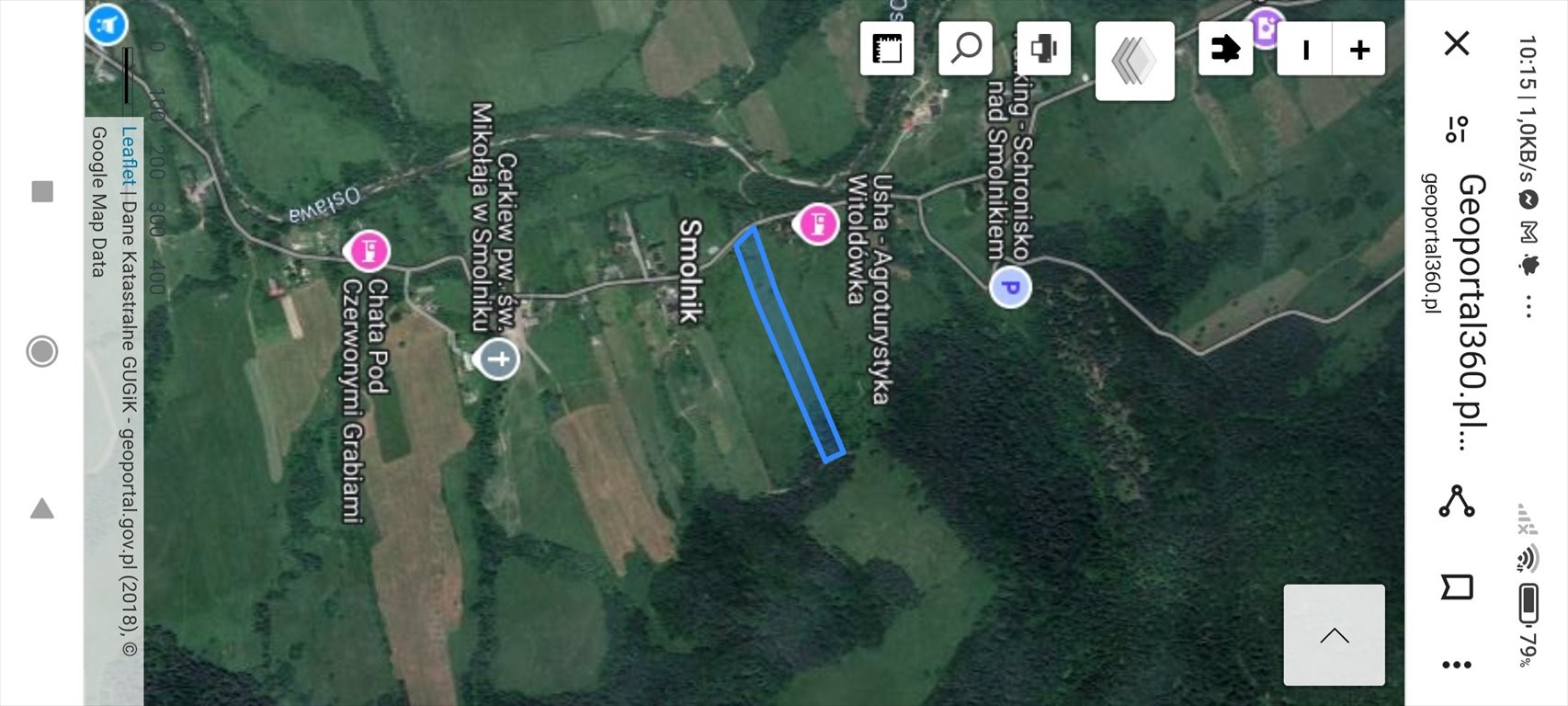This screenshot has width=1568, height=706.
Task: Tap the blue parking marker
Action: click(1009, 288)
